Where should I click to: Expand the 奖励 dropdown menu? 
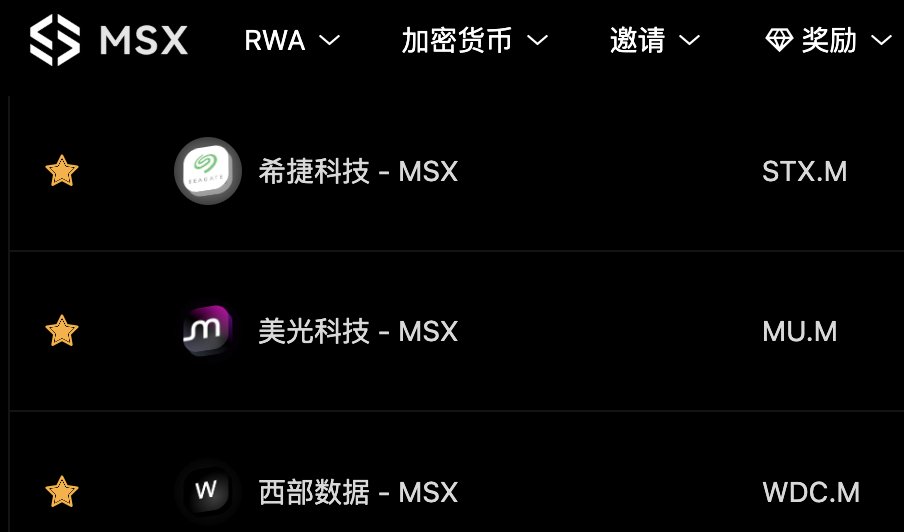click(828, 41)
